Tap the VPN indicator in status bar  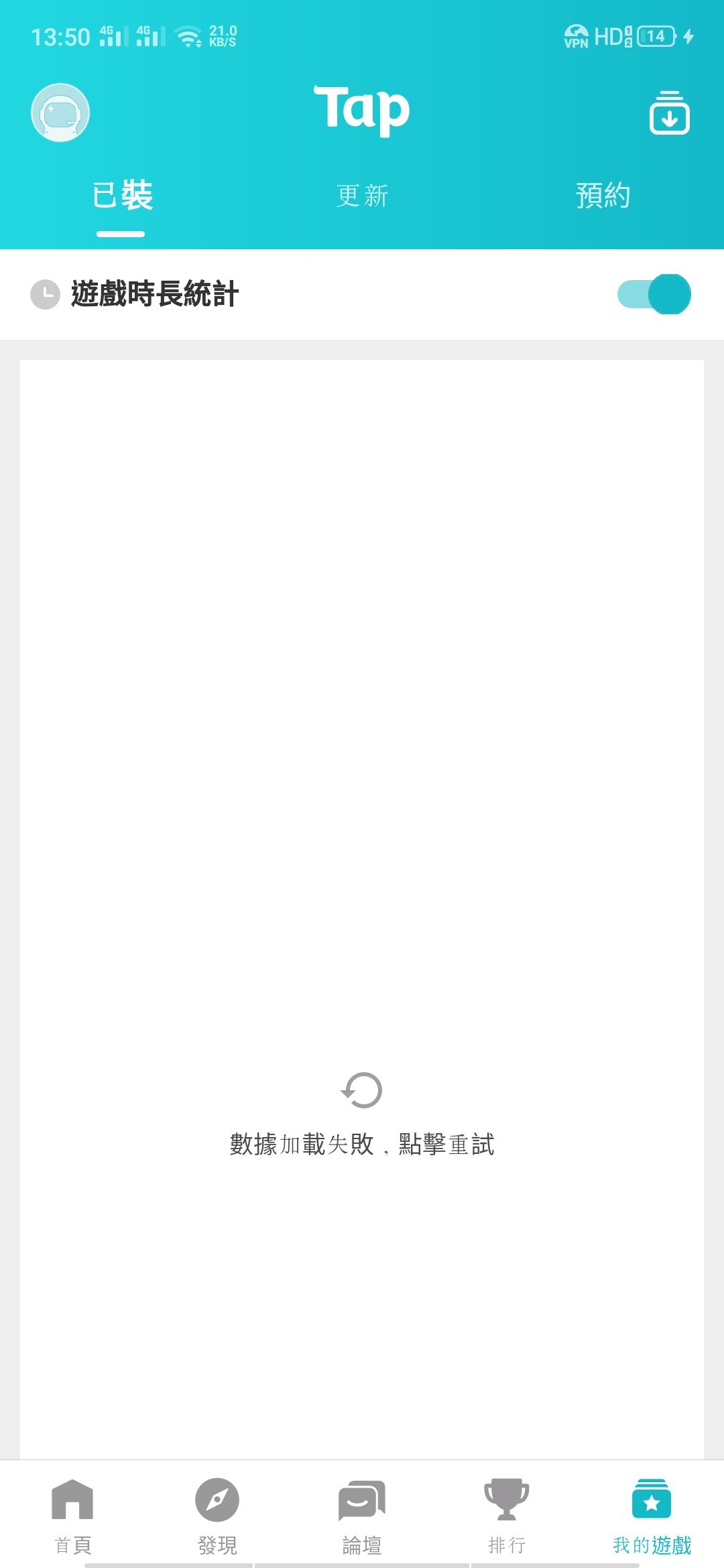coord(575,36)
